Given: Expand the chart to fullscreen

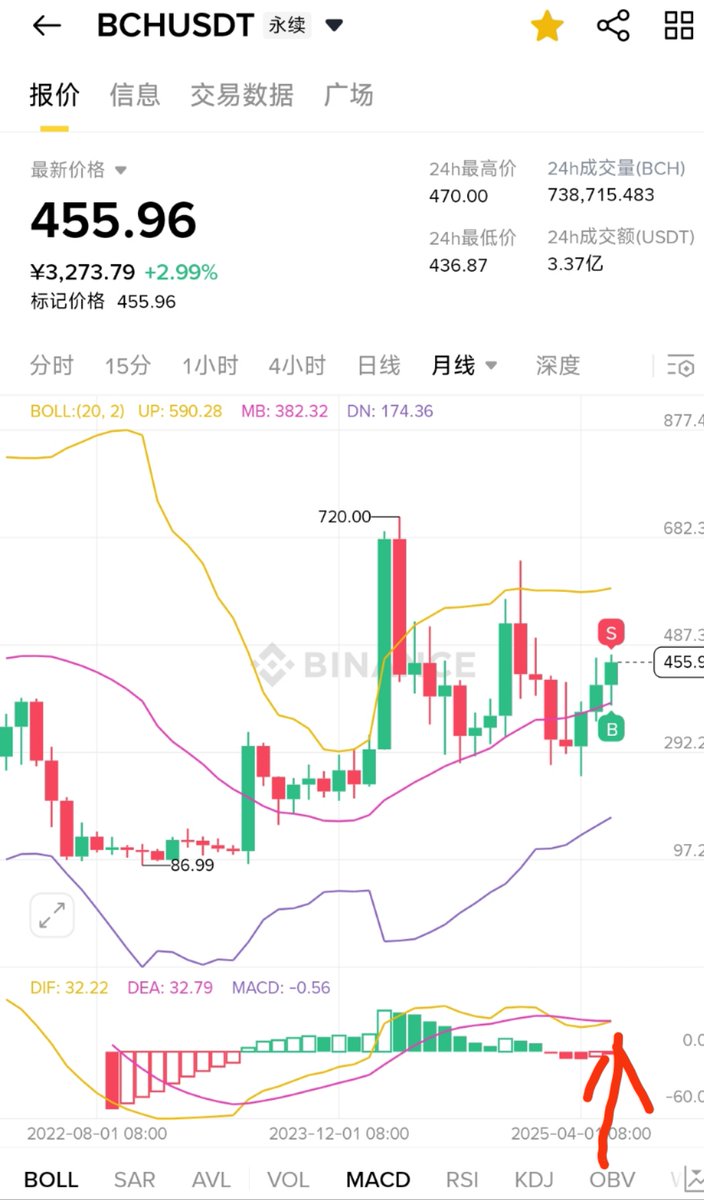Looking at the screenshot, I should 52,914.
